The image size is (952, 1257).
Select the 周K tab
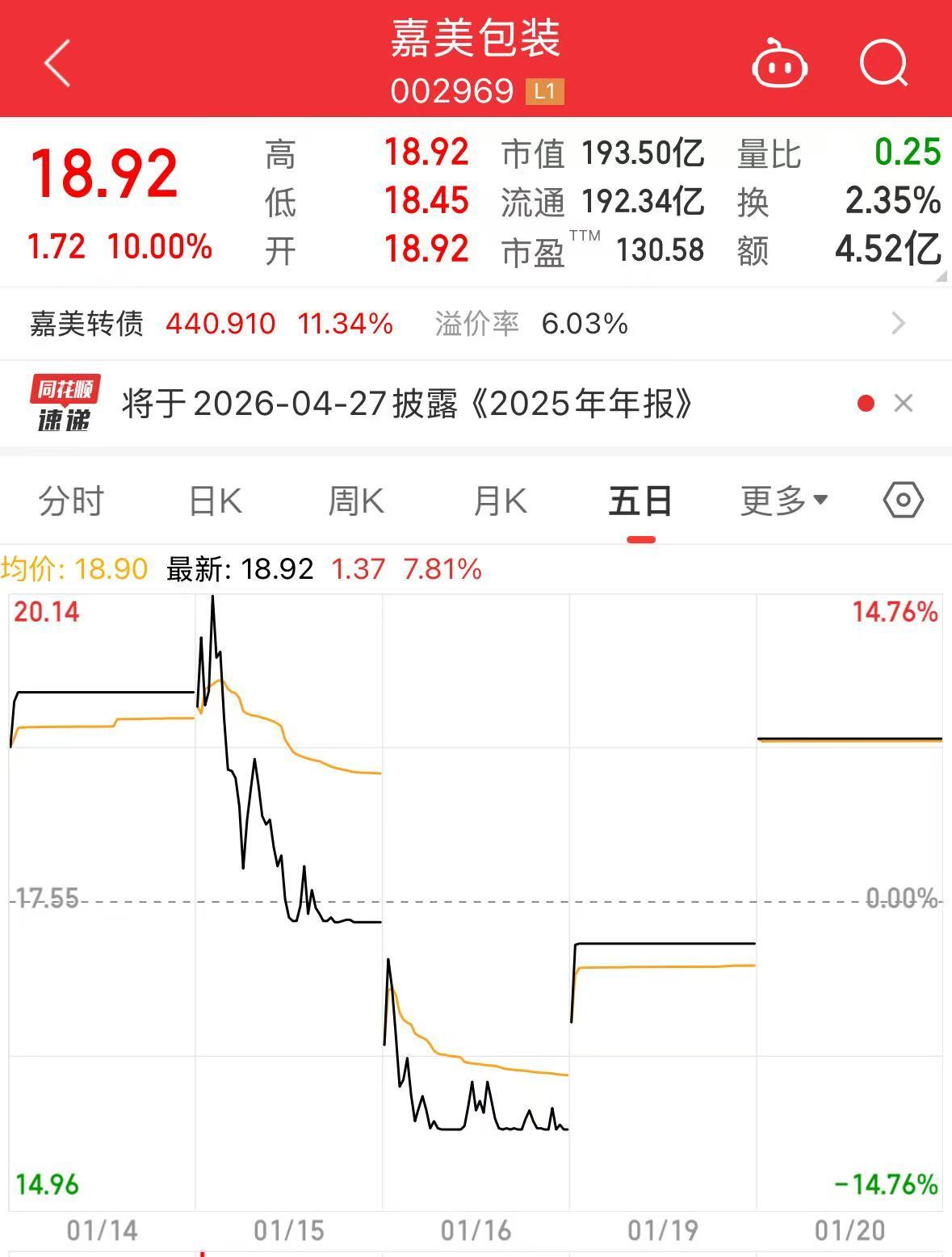(355, 500)
